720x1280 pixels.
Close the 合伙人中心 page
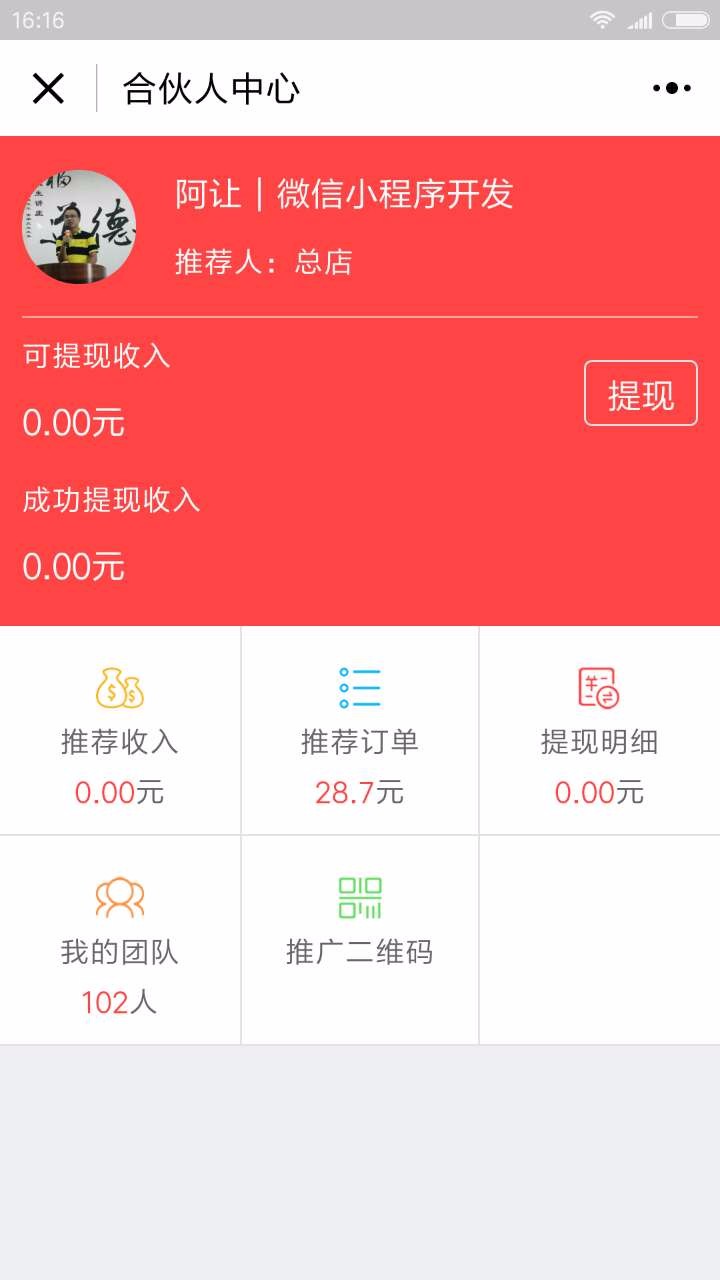click(x=48, y=89)
